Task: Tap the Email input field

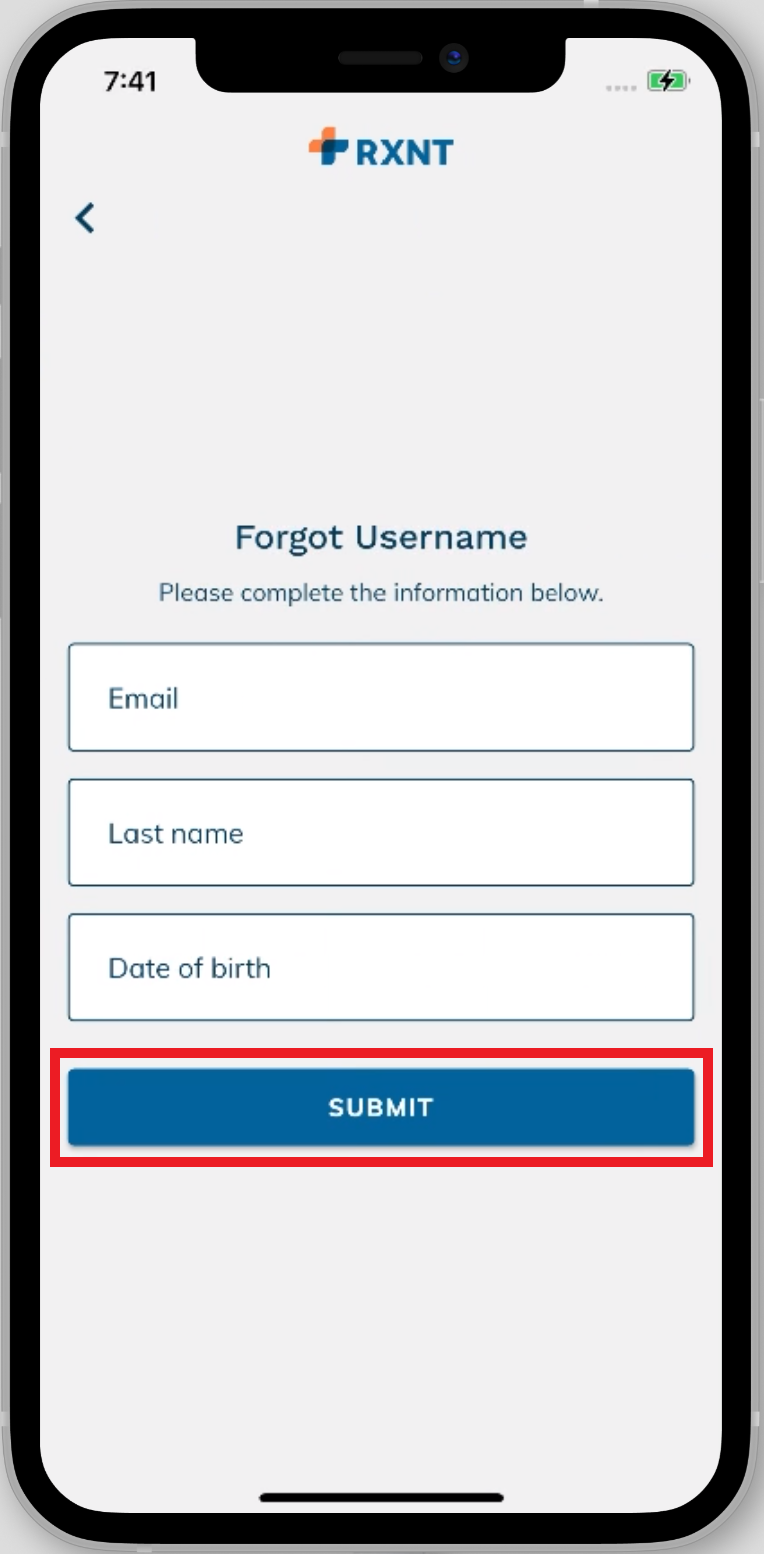Action: point(381,697)
